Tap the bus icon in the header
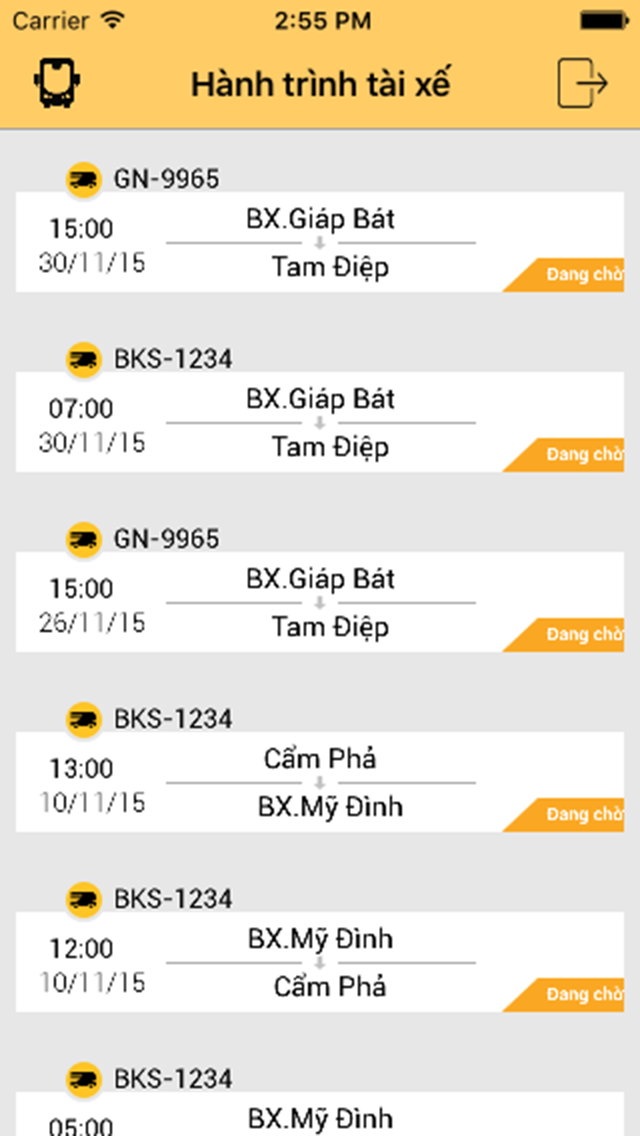The image size is (640, 1136). pyautogui.click(x=57, y=83)
